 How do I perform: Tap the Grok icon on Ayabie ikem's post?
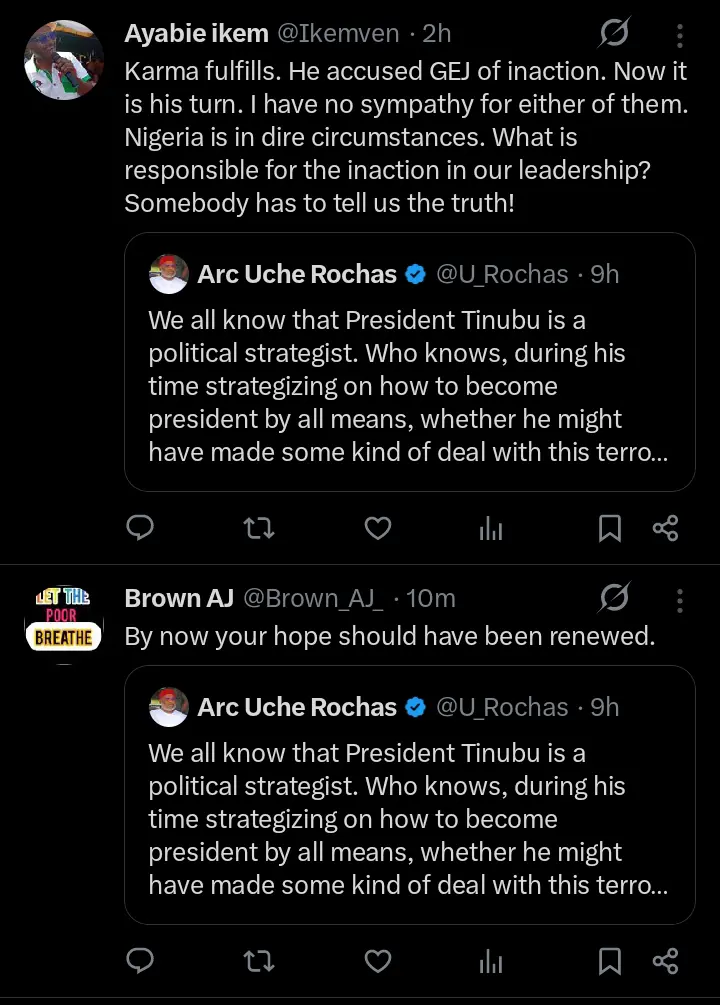coord(614,35)
